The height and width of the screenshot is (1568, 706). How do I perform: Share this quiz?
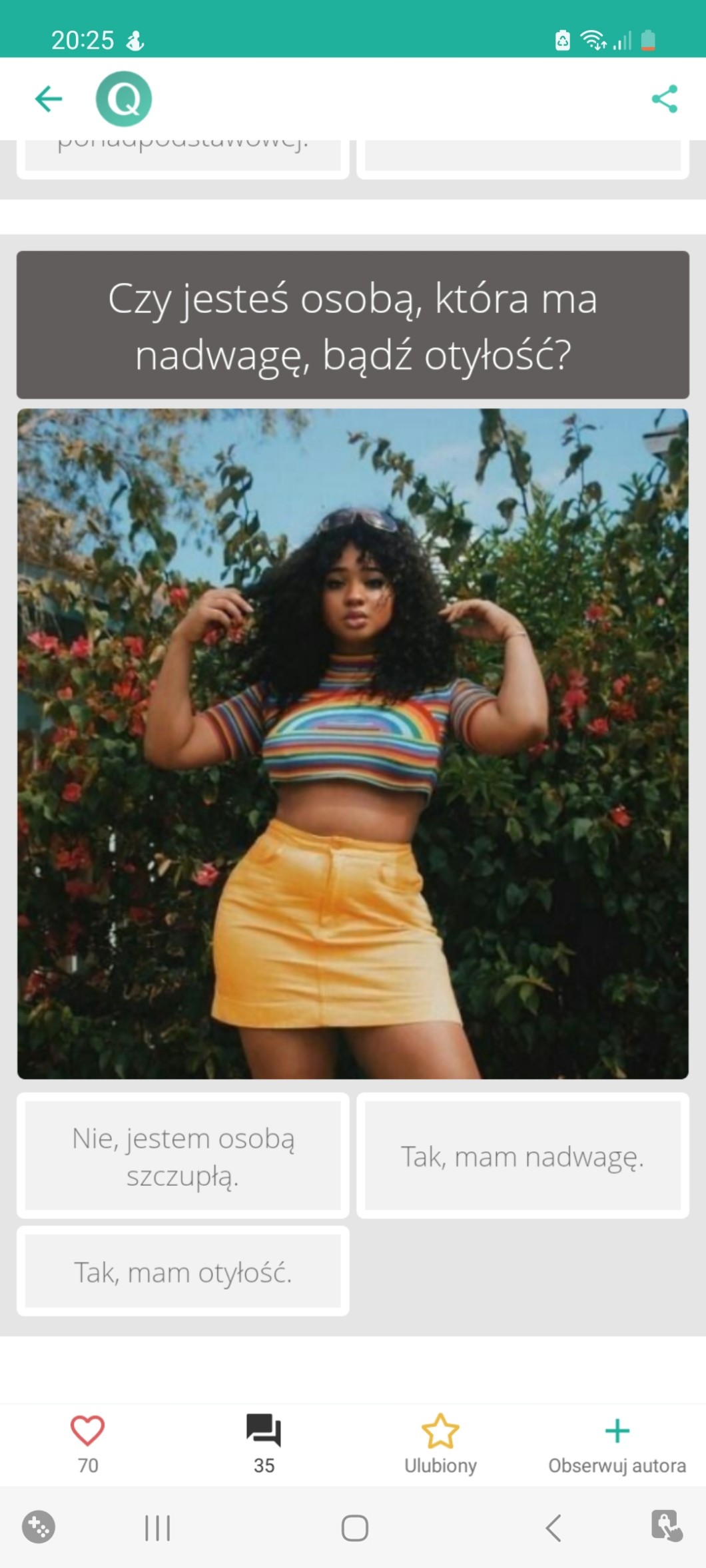click(664, 99)
